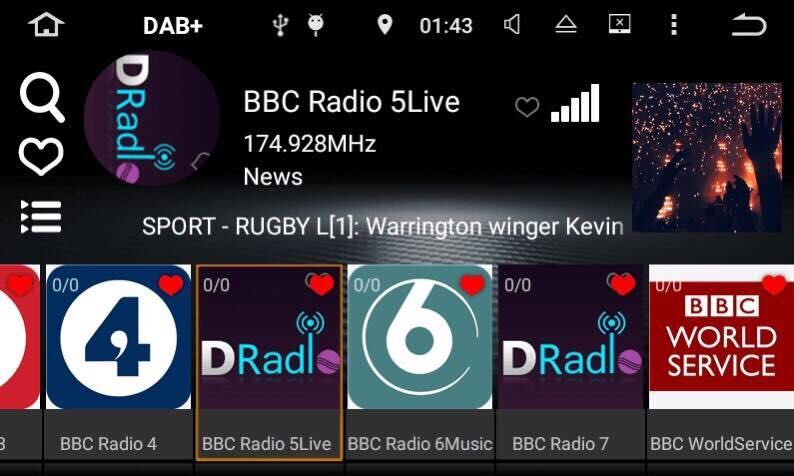Viewport: 794px width, 476px height.
Task: Open the station search
Action: pos(42,98)
